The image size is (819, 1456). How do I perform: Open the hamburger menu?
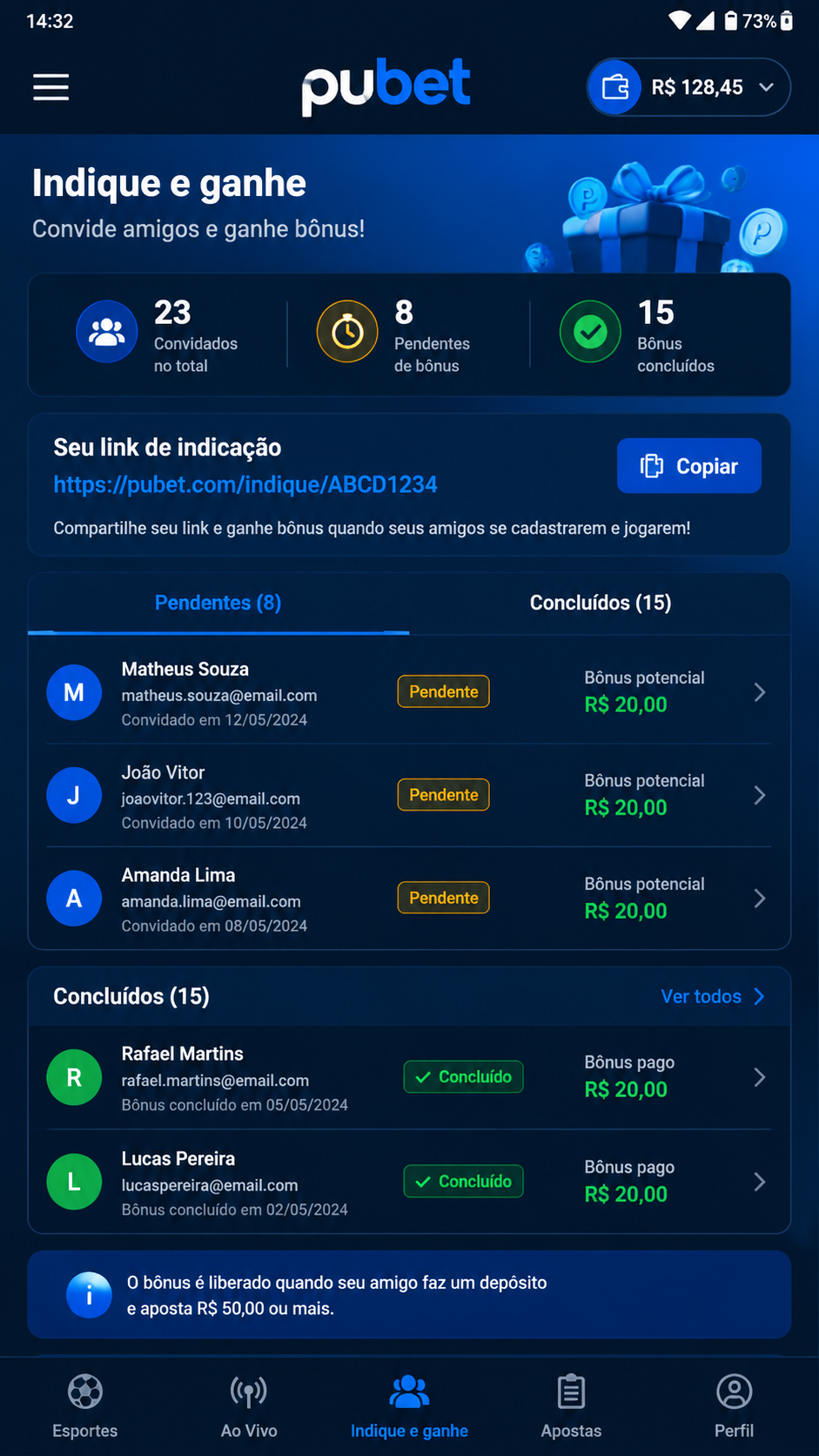[x=51, y=87]
